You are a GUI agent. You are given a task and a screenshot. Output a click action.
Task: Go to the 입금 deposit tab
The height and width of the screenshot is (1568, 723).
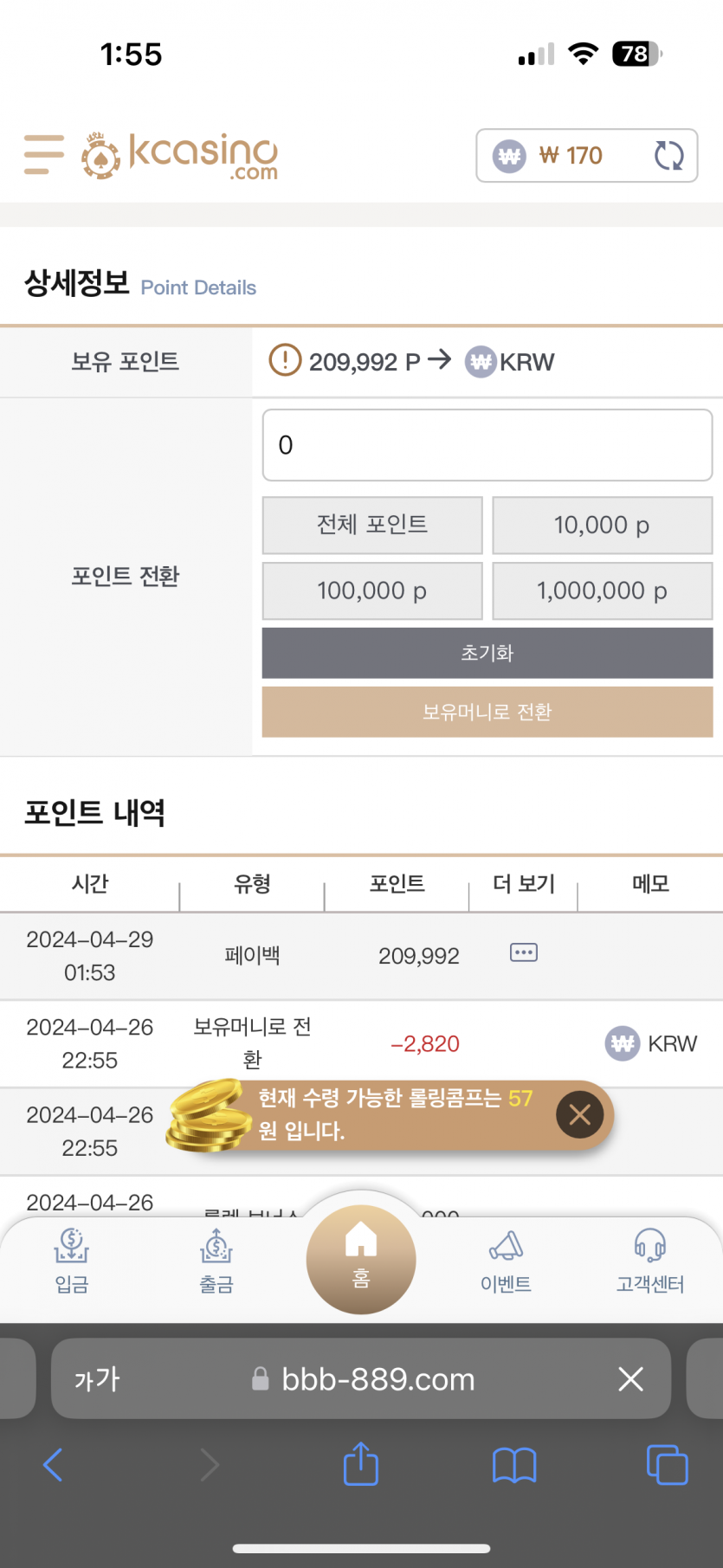(72, 1261)
